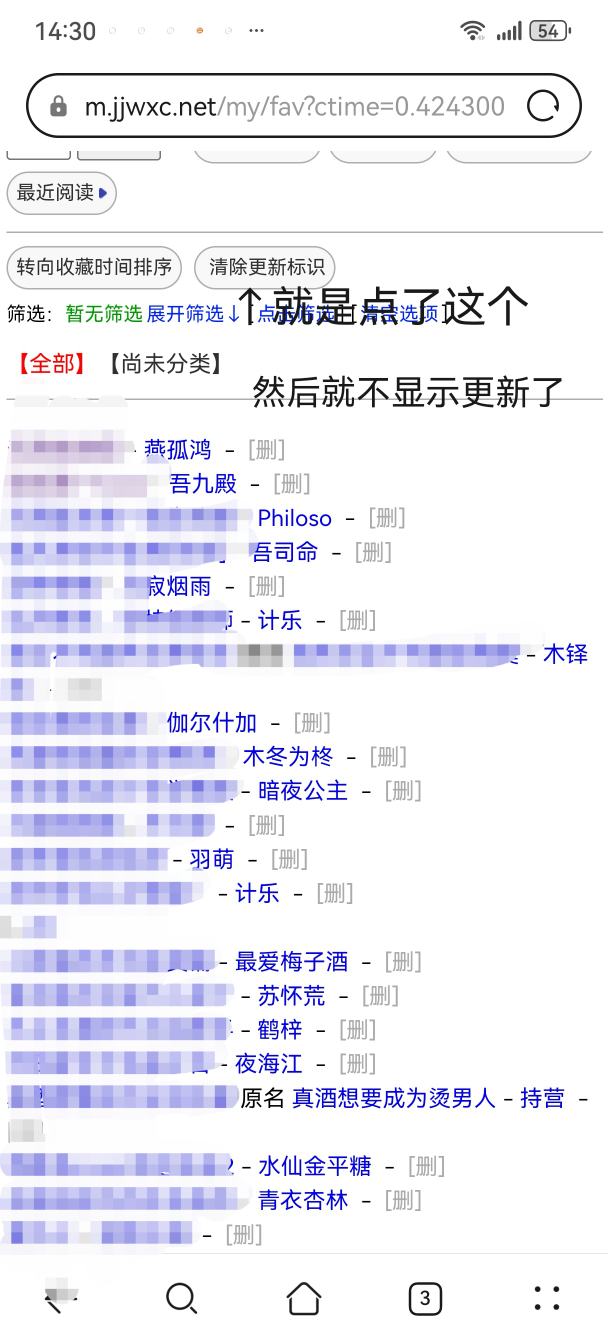Open author 水仙金平糖 link
Image resolution: width=608 pixels, height=1344 pixels.
314,1166
